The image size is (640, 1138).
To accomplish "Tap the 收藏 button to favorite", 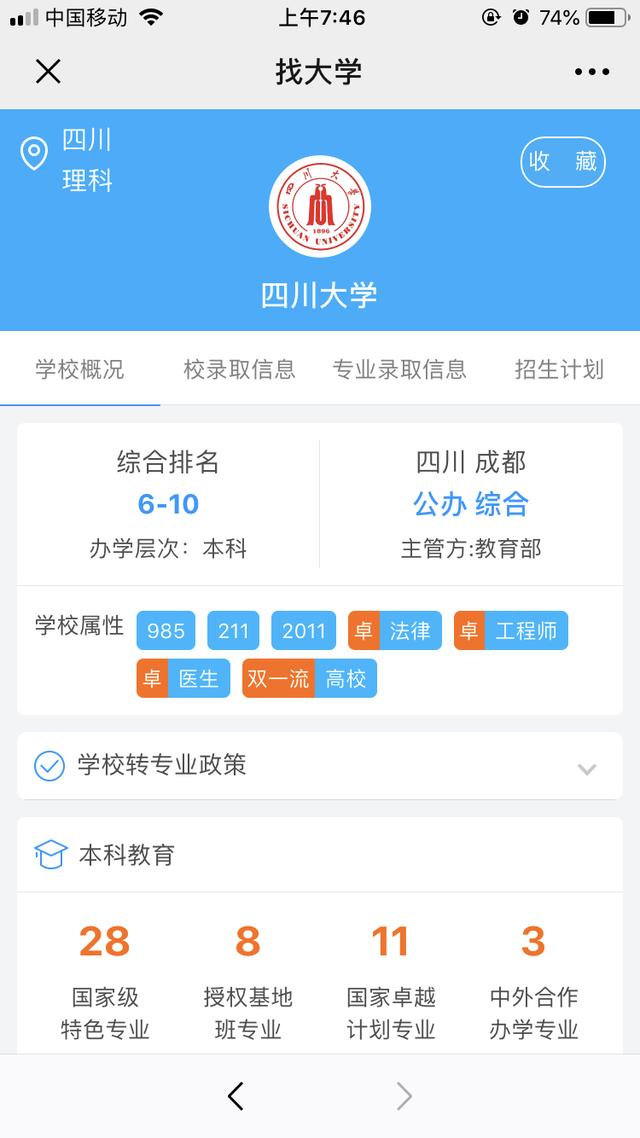I will (x=563, y=162).
